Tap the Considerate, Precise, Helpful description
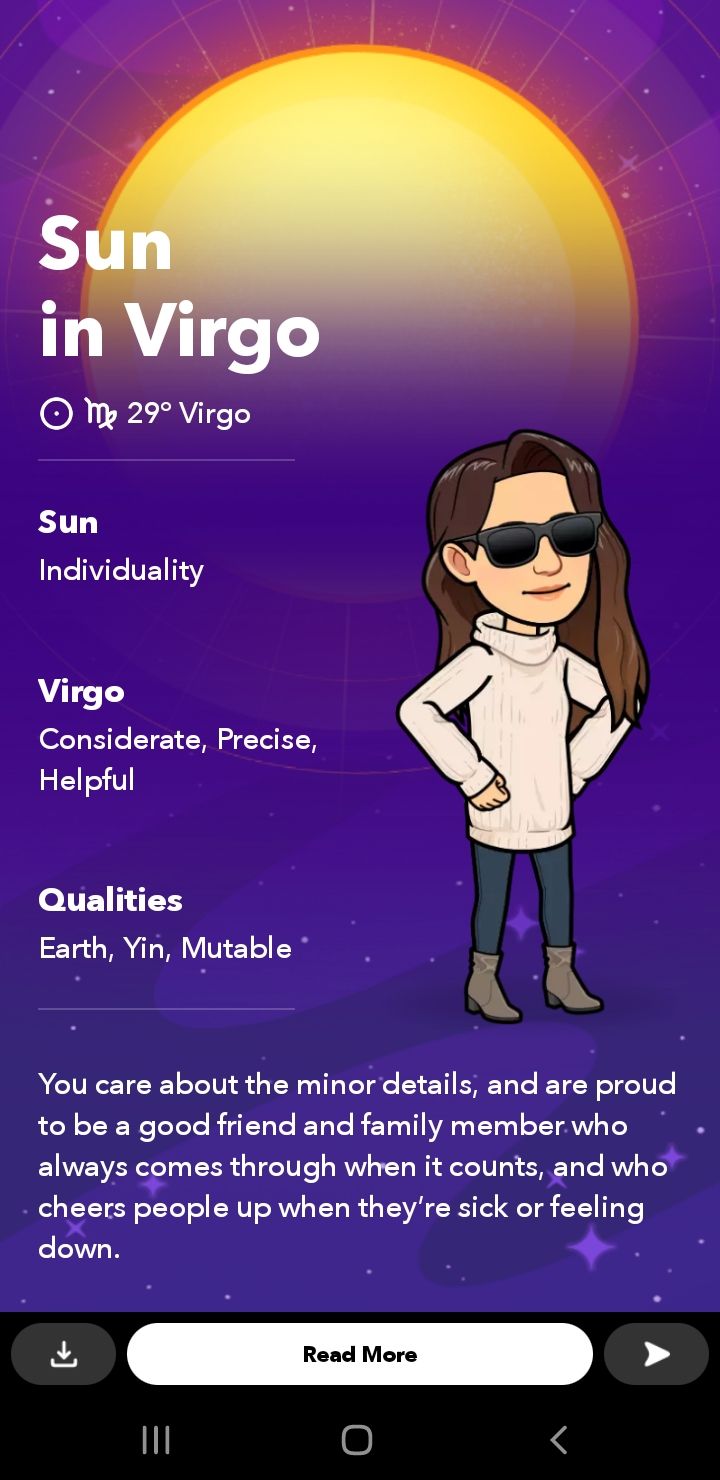720x1480 pixels. pyautogui.click(x=178, y=759)
